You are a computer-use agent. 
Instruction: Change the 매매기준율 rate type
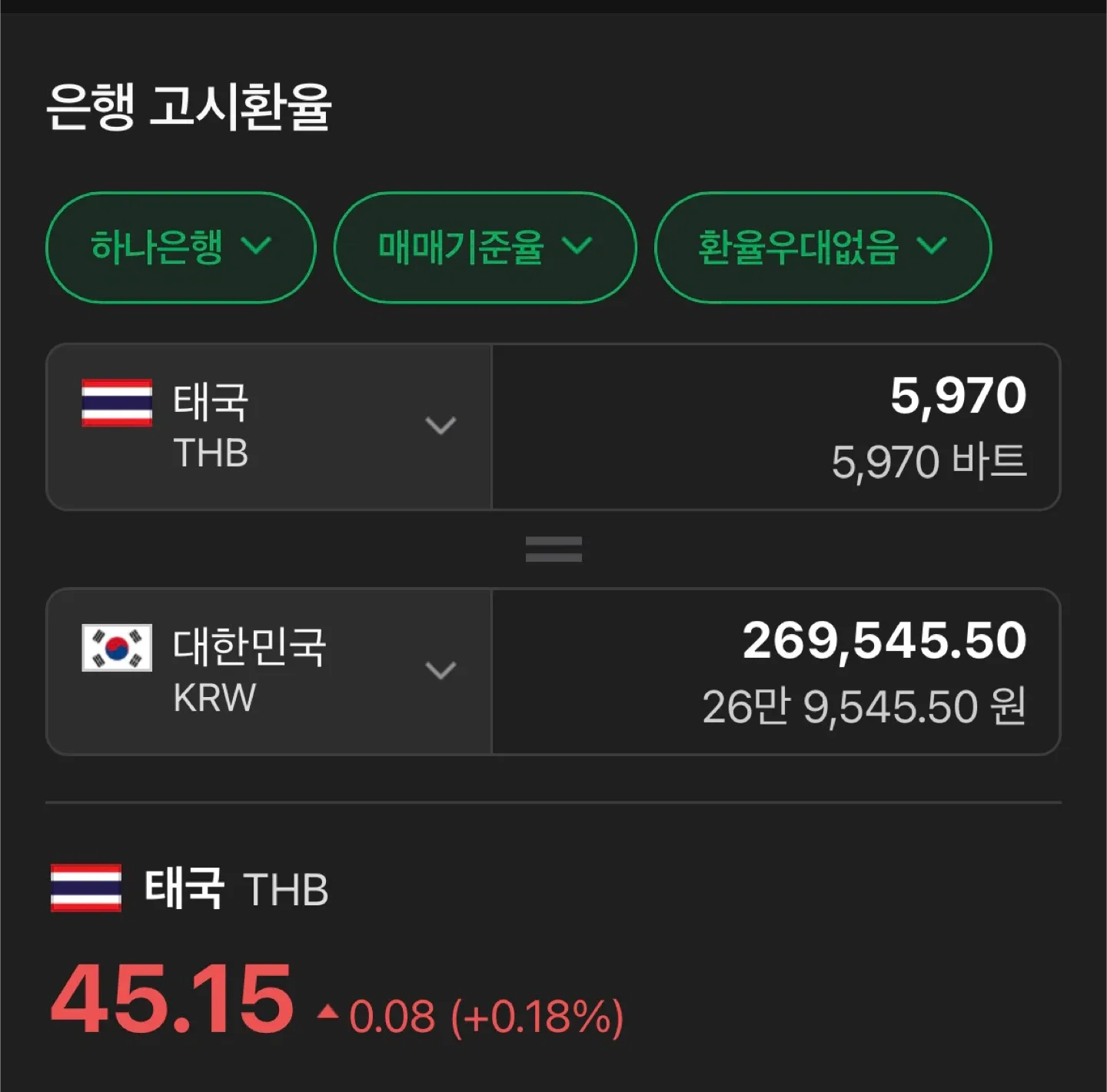point(484,247)
